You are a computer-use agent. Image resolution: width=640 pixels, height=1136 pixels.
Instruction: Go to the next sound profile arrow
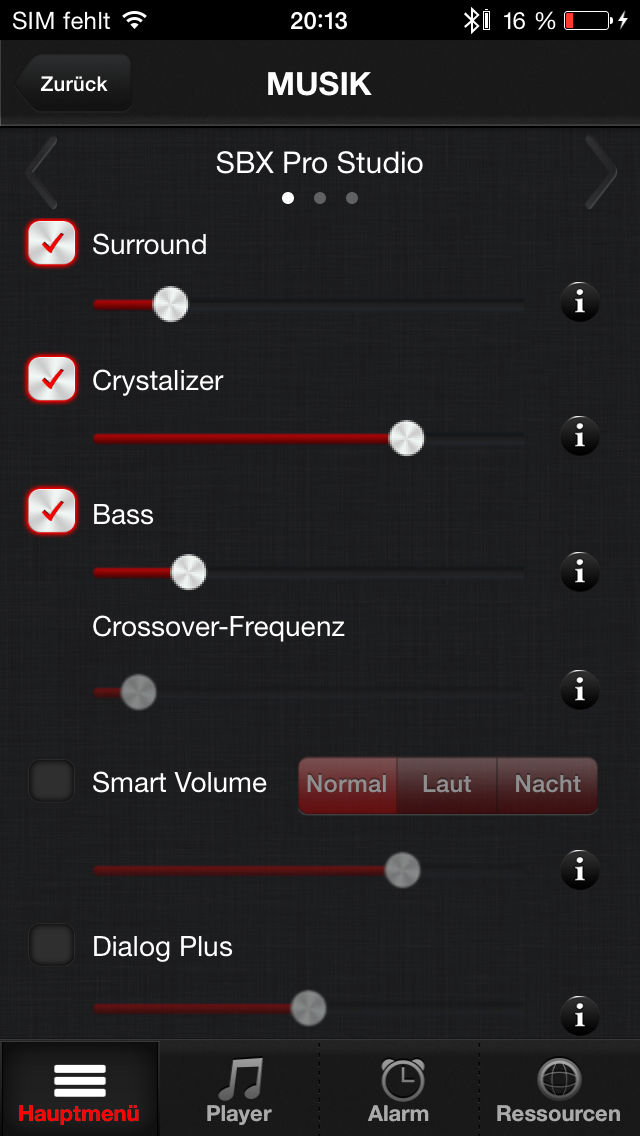(x=601, y=172)
